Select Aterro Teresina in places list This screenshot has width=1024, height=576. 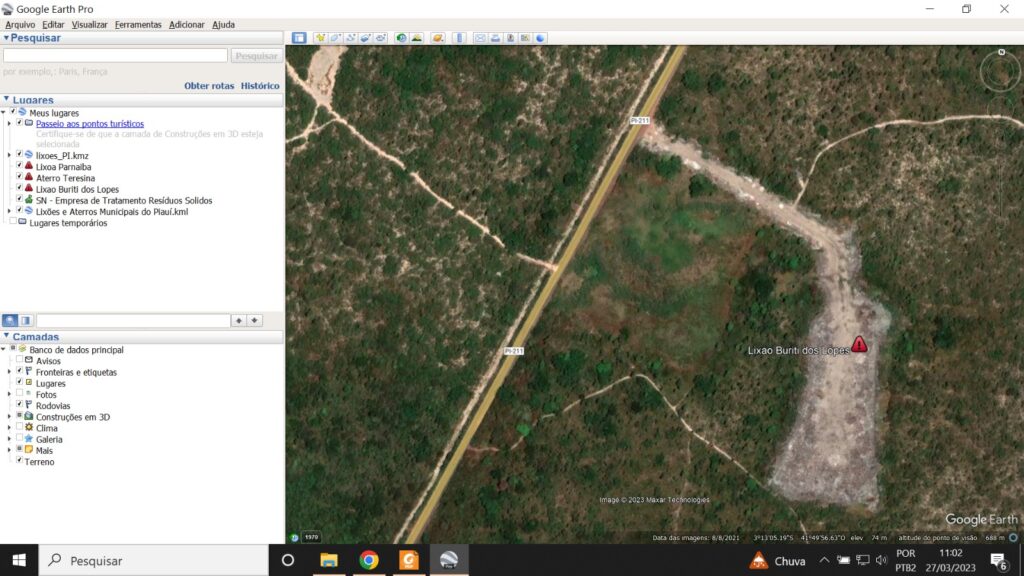pos(66,178)
